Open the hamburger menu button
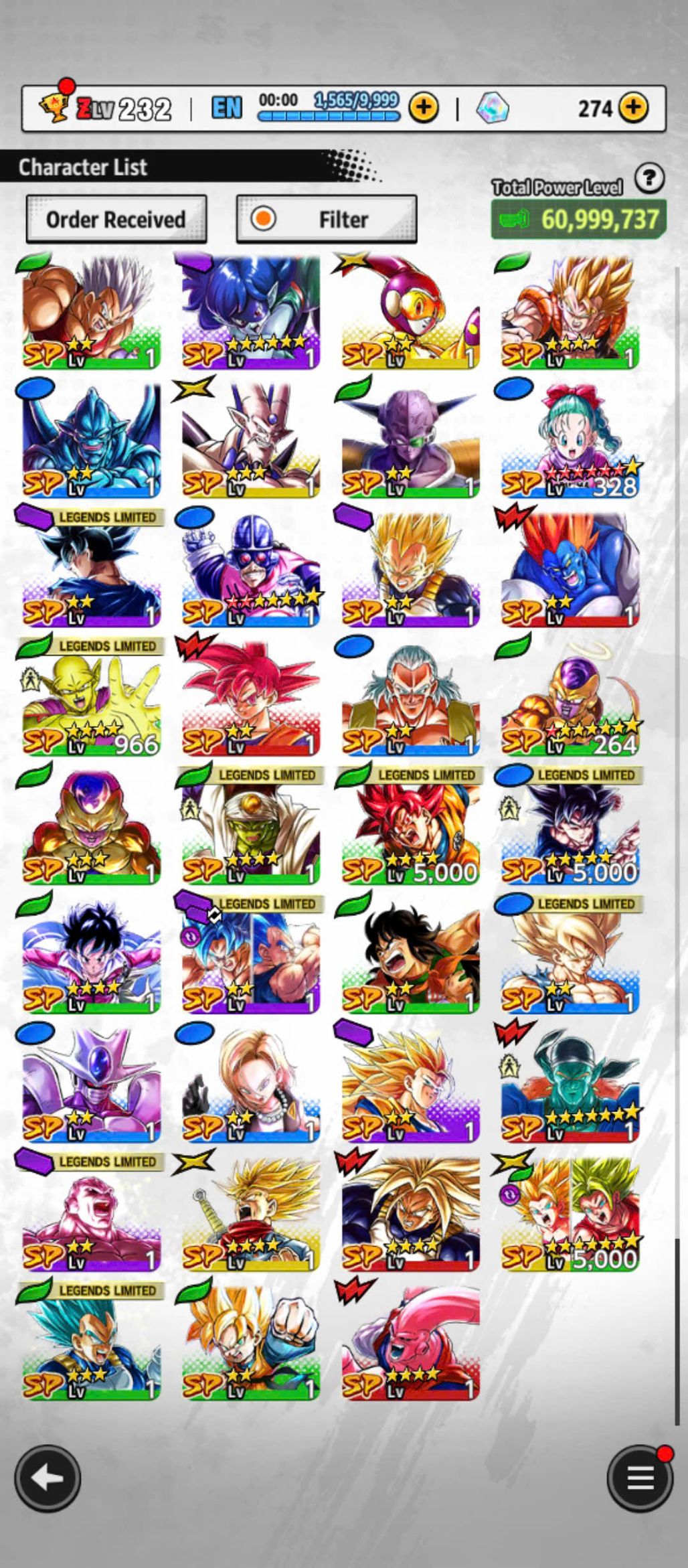The width and height of the screenshot is (688, 1568). [x=639, y=1478]
